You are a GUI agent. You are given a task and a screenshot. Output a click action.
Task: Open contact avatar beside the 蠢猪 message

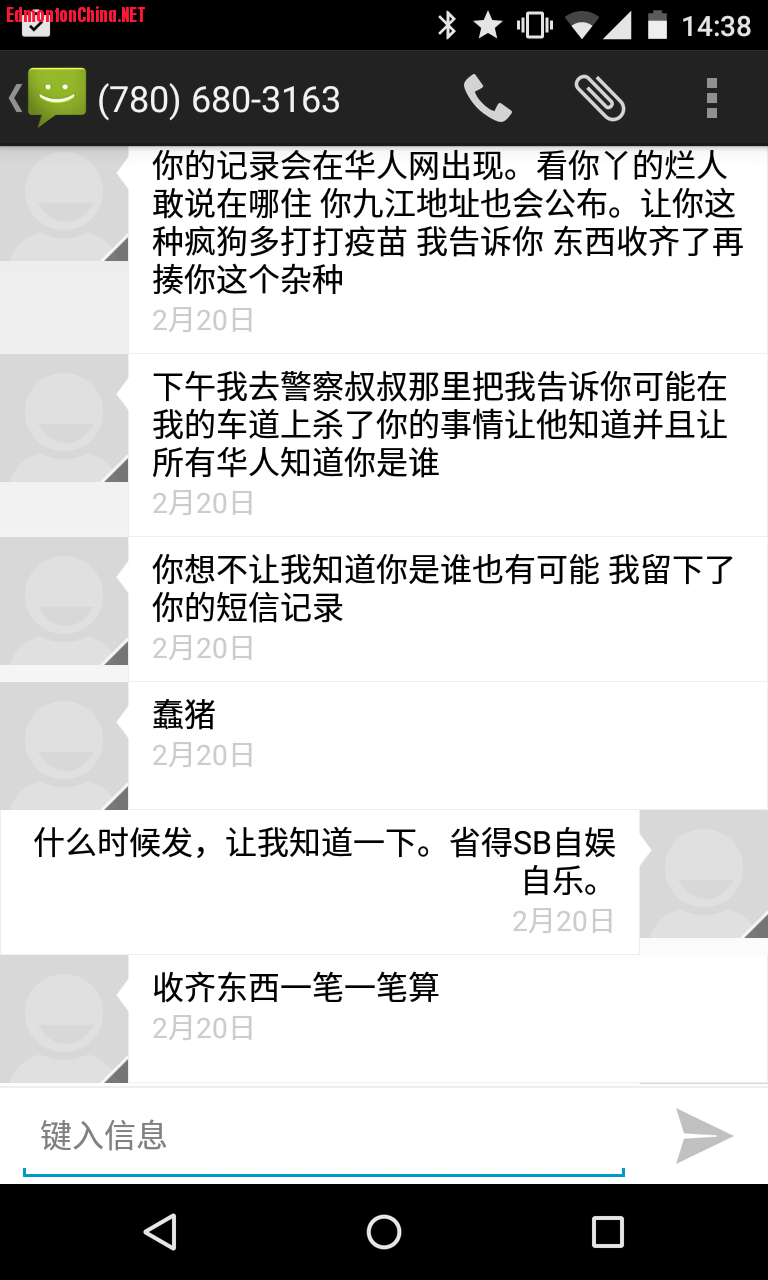[64, 746]
